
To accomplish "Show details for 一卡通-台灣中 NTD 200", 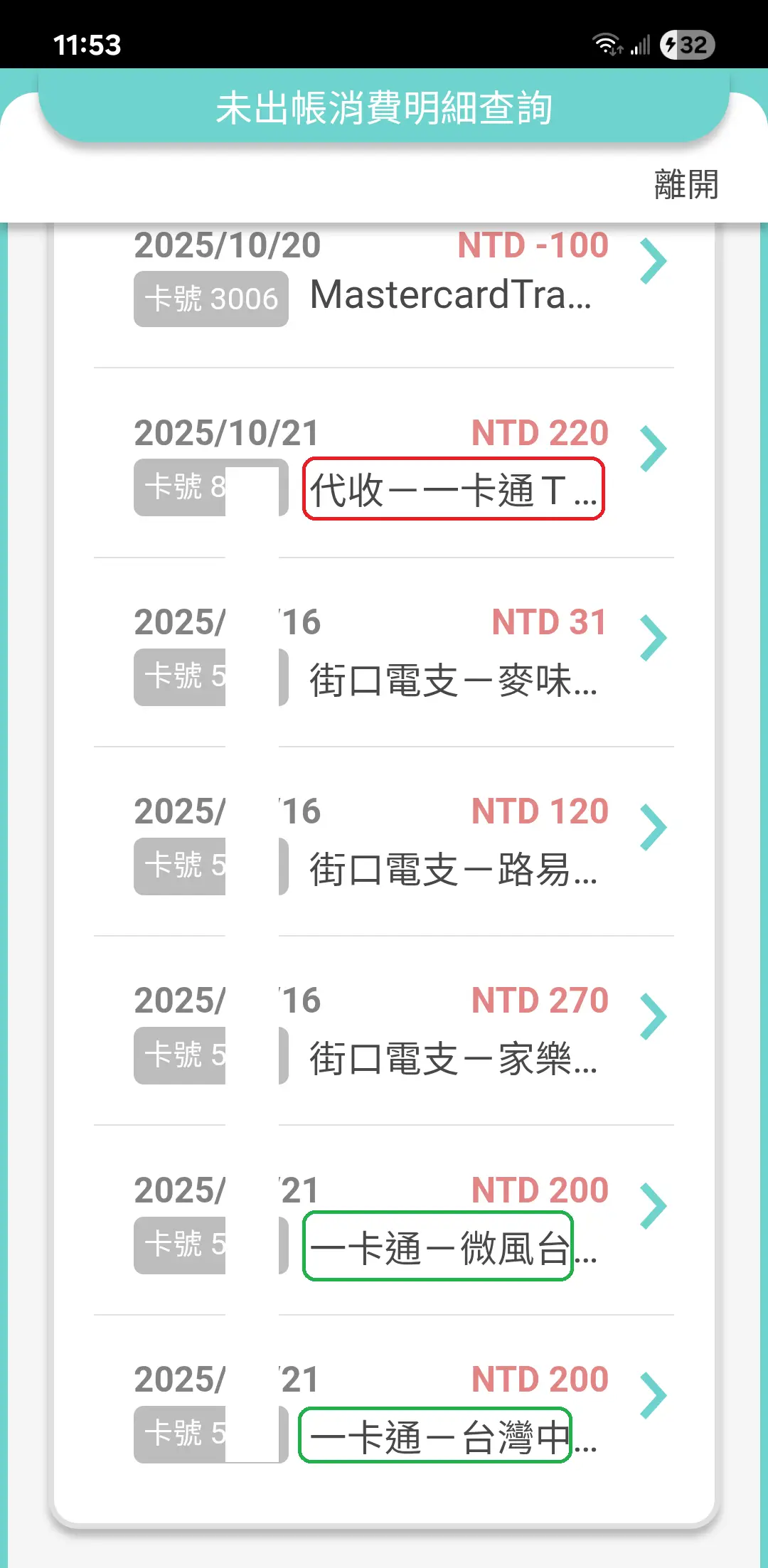I will tap(653, 1395).
